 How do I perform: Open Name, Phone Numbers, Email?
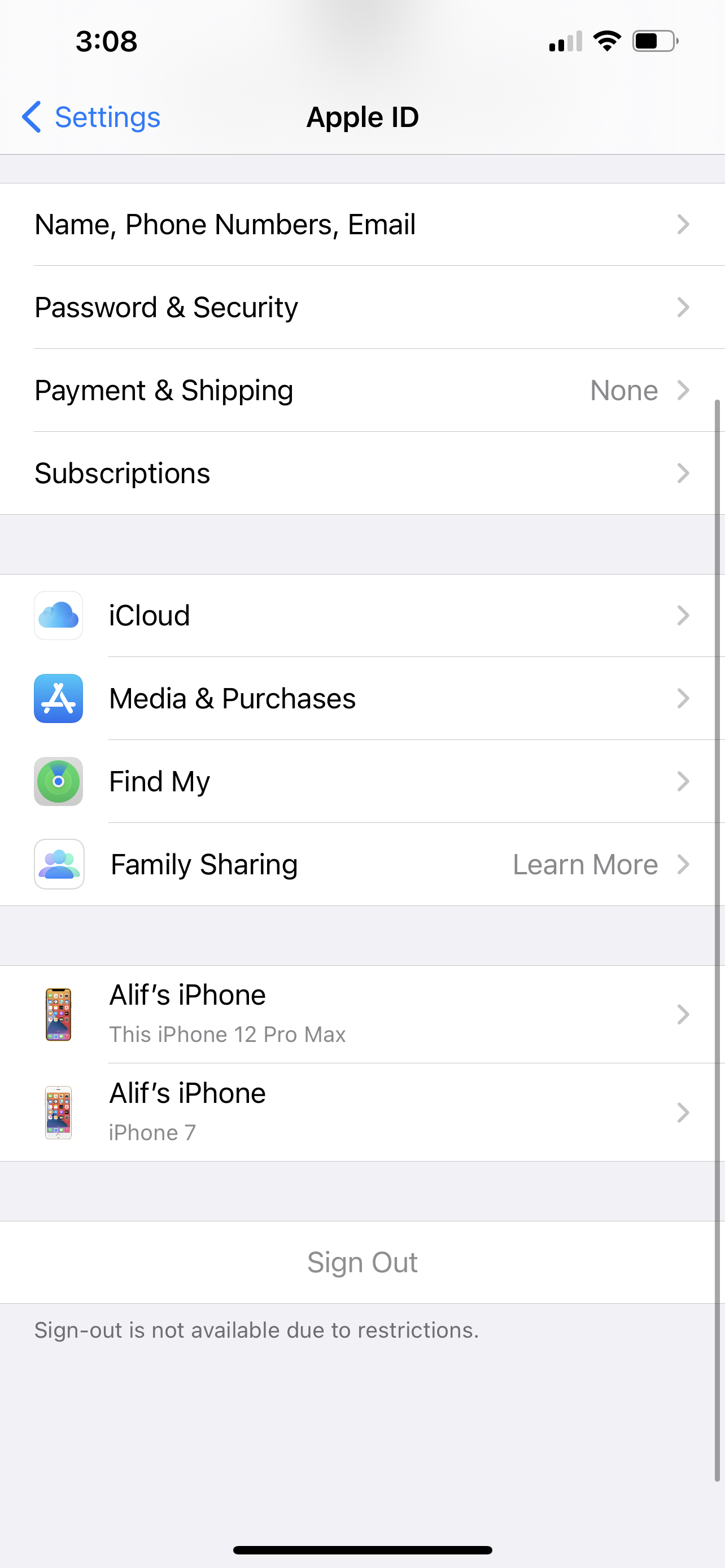click(362, 225)
